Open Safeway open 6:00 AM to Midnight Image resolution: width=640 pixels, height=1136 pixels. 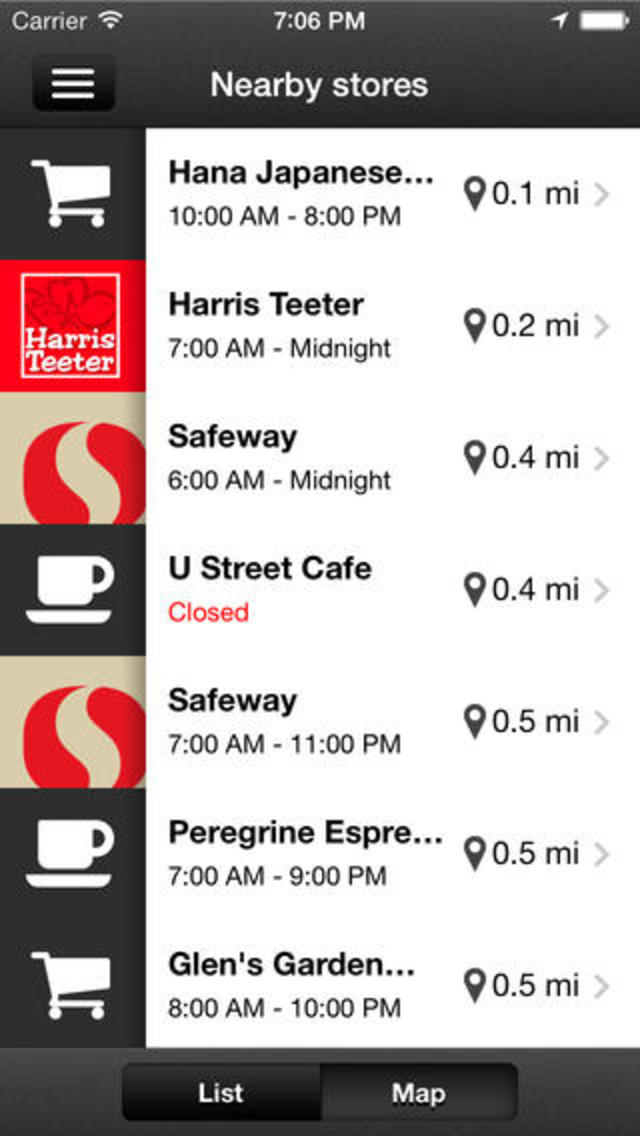pyautogui.click(x=390, y=458)
